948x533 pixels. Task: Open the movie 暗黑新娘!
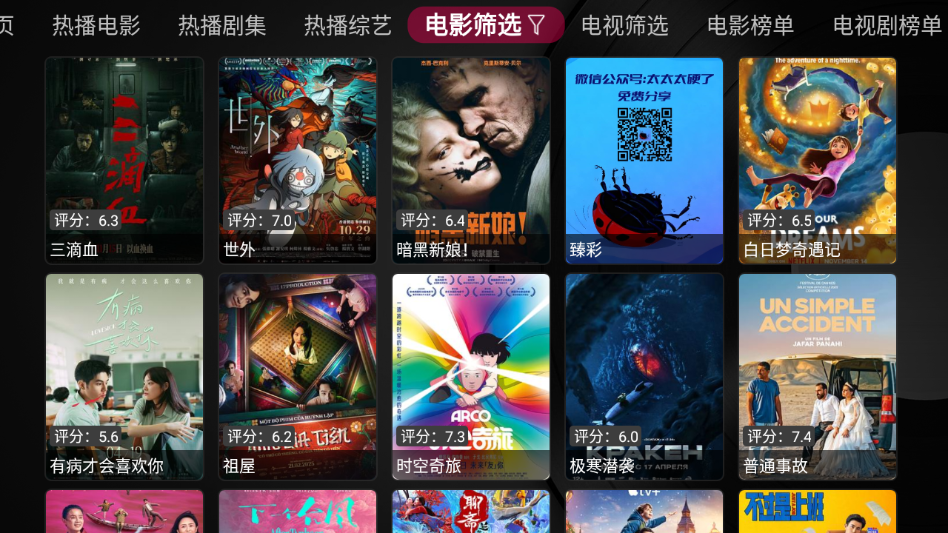471,160
